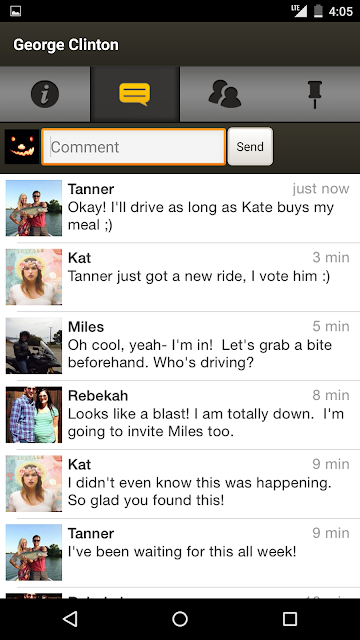Tap Kat's comment about Tanner's new ride

pyautogui.click(x=180, y=277)
